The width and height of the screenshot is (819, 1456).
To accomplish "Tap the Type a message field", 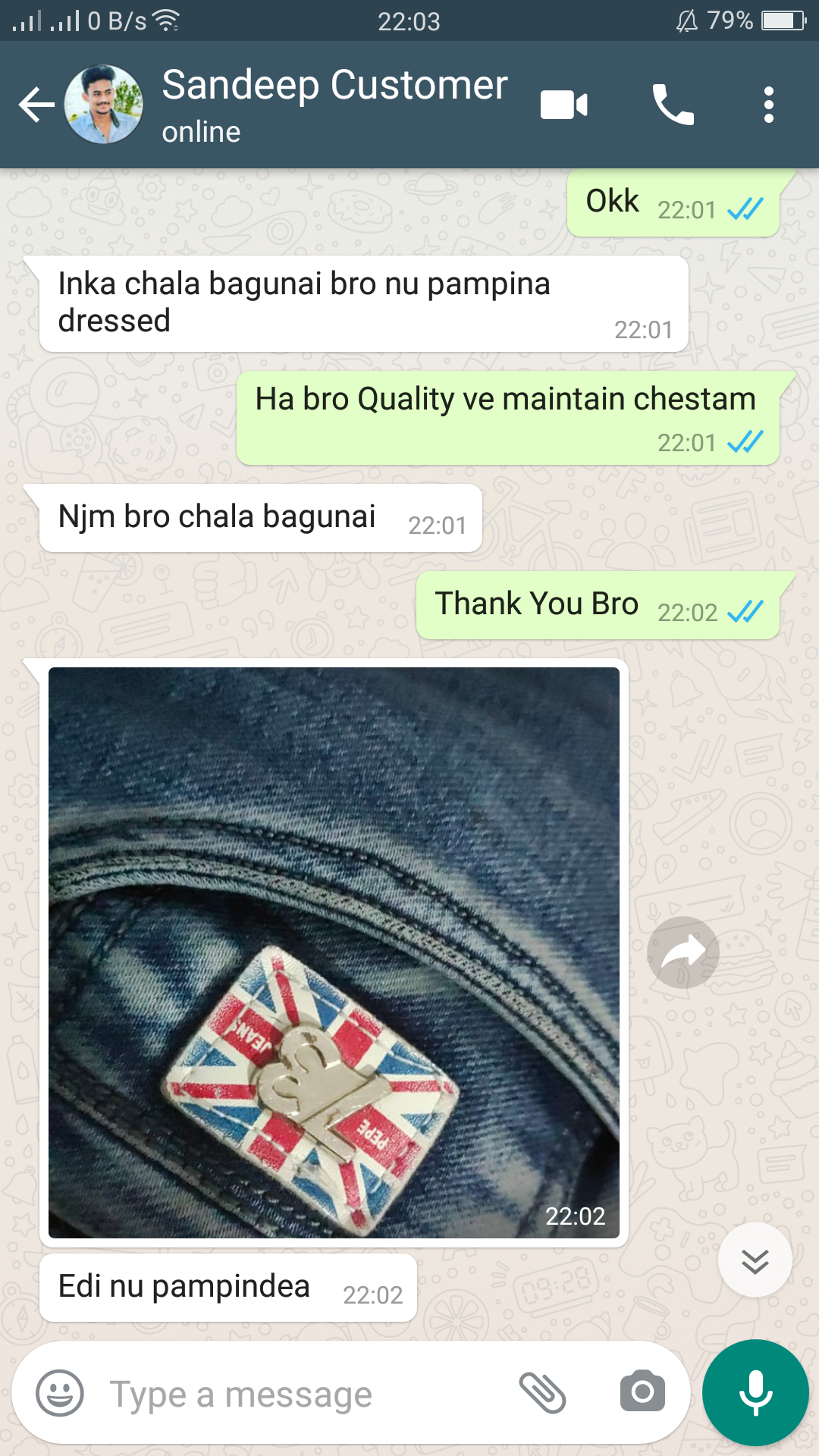I will [x=303, y=1393].
